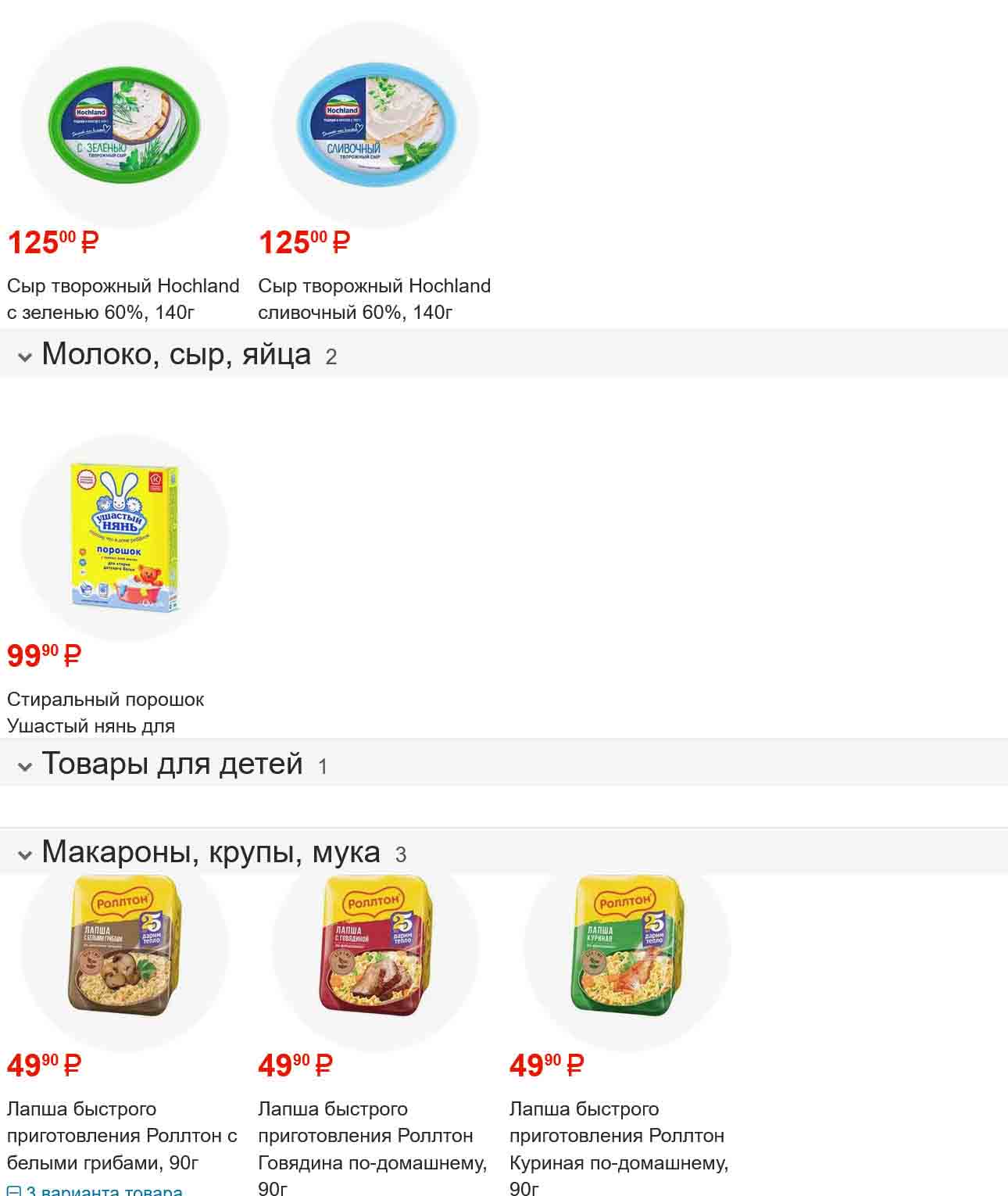Open Роллтон Говядина по-домашнему noodles
The width and height of the screenshot is (1008, 1196).
(x=372, y=1135)
